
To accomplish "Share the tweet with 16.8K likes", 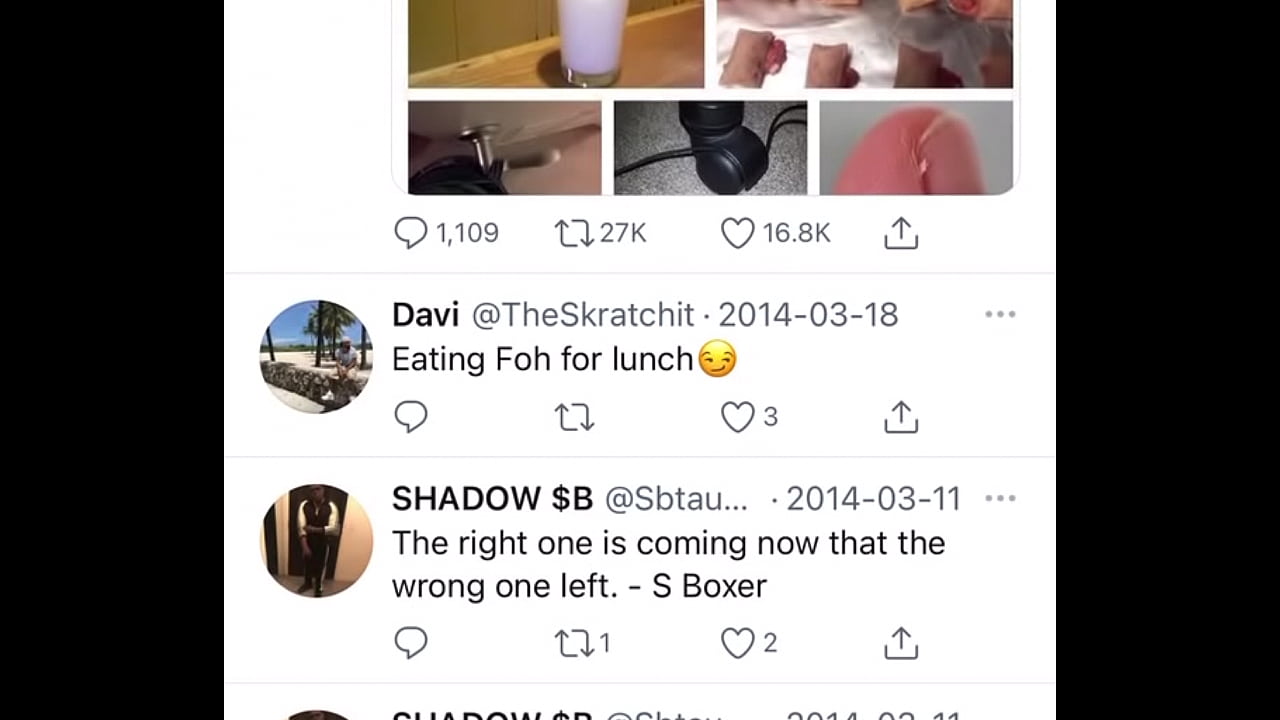I will pyautogui.click(x=901, y=233).
